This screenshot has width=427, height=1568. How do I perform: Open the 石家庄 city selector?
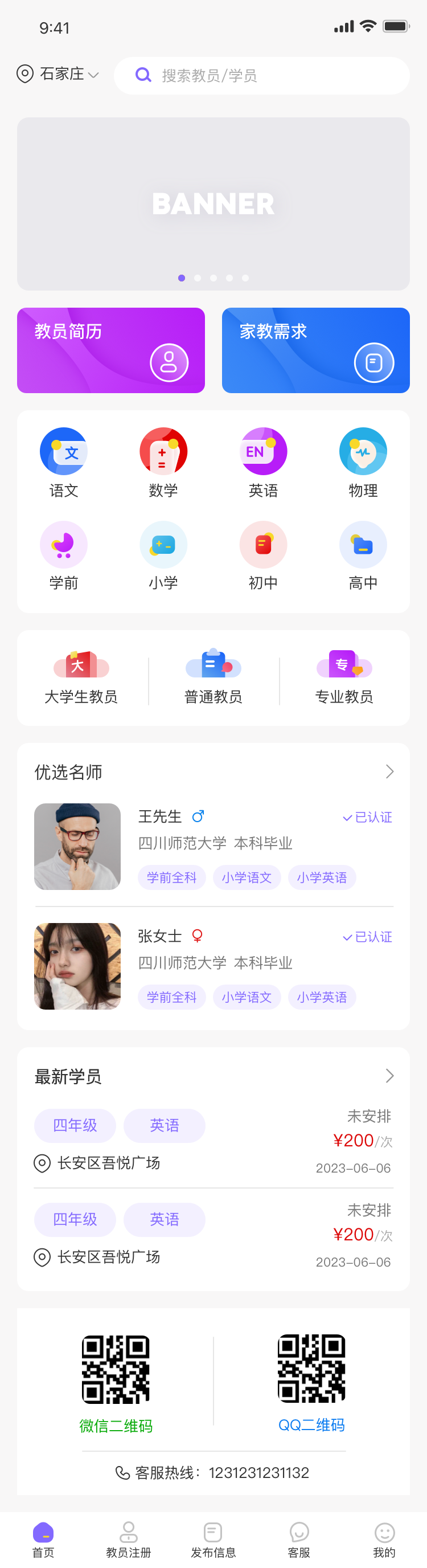point(58,74)
